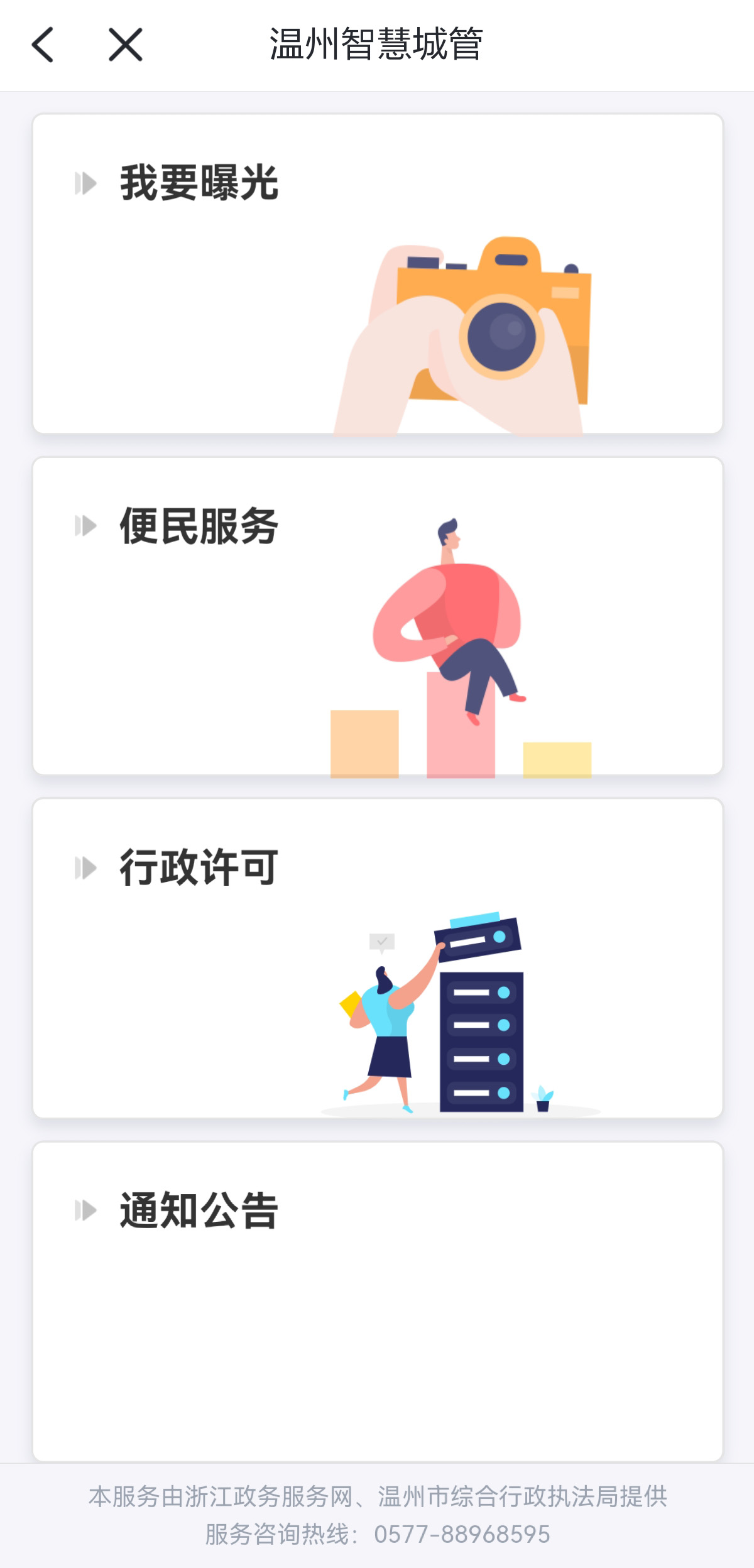Open the 我要曝光 card
The width and height of the screenshot is (754, 1568).
[x=377, y=274]
